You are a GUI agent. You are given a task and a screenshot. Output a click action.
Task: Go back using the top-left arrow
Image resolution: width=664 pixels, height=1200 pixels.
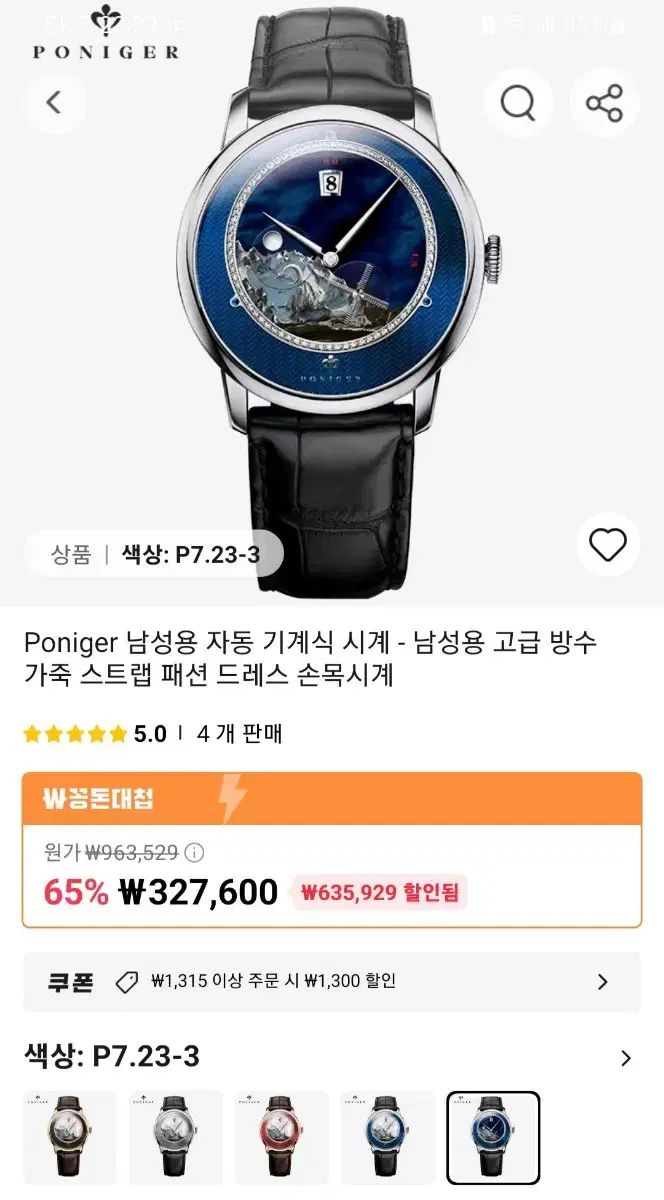[54, 102]
